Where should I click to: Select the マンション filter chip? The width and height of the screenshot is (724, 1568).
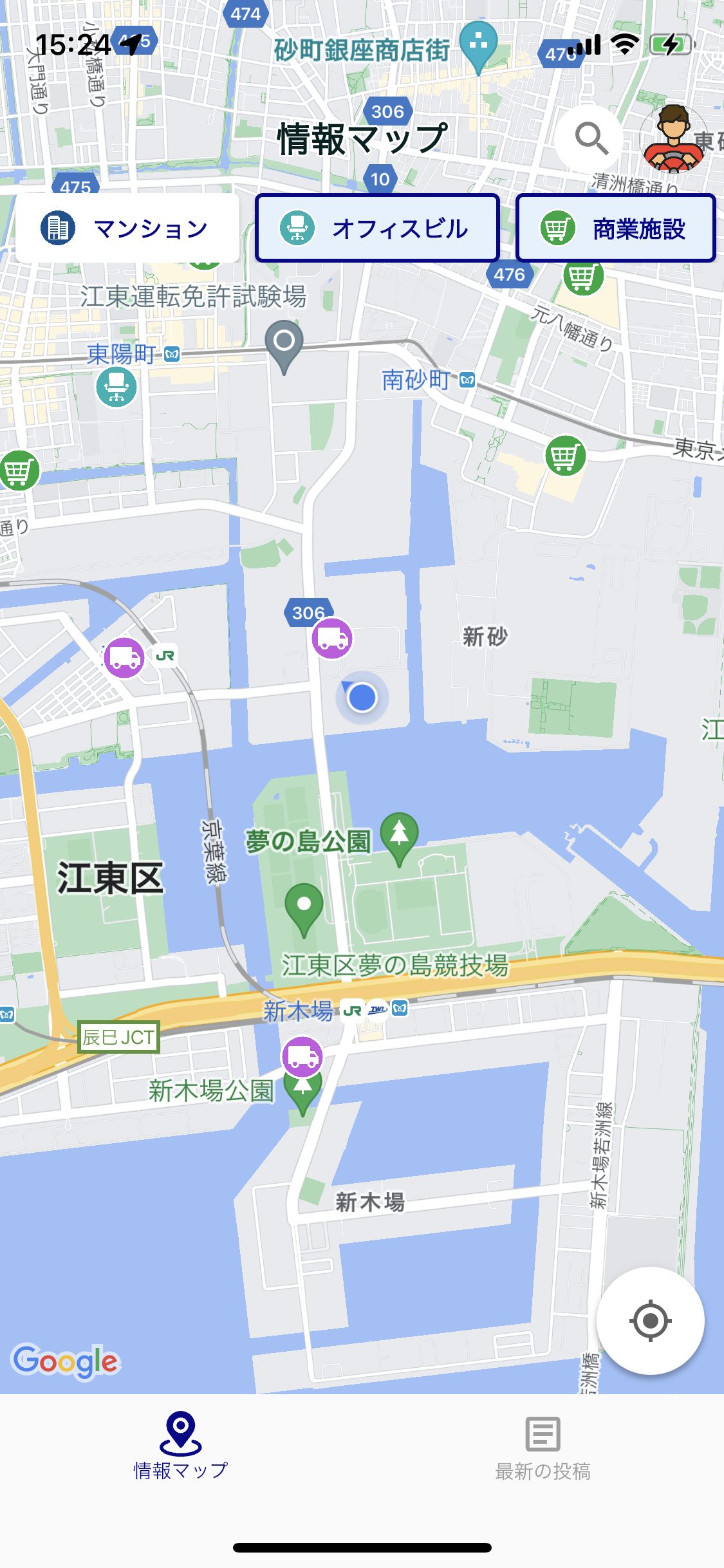[127, 229]
